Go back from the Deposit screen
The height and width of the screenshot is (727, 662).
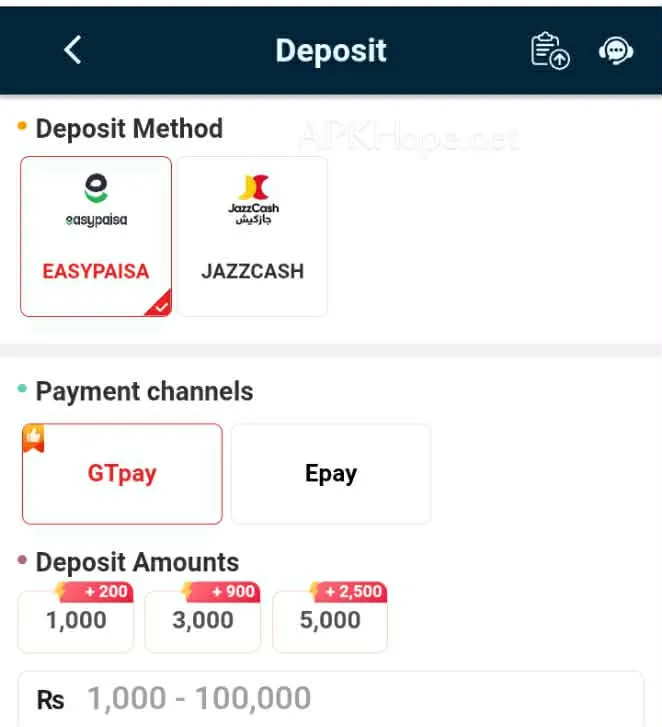72,50
